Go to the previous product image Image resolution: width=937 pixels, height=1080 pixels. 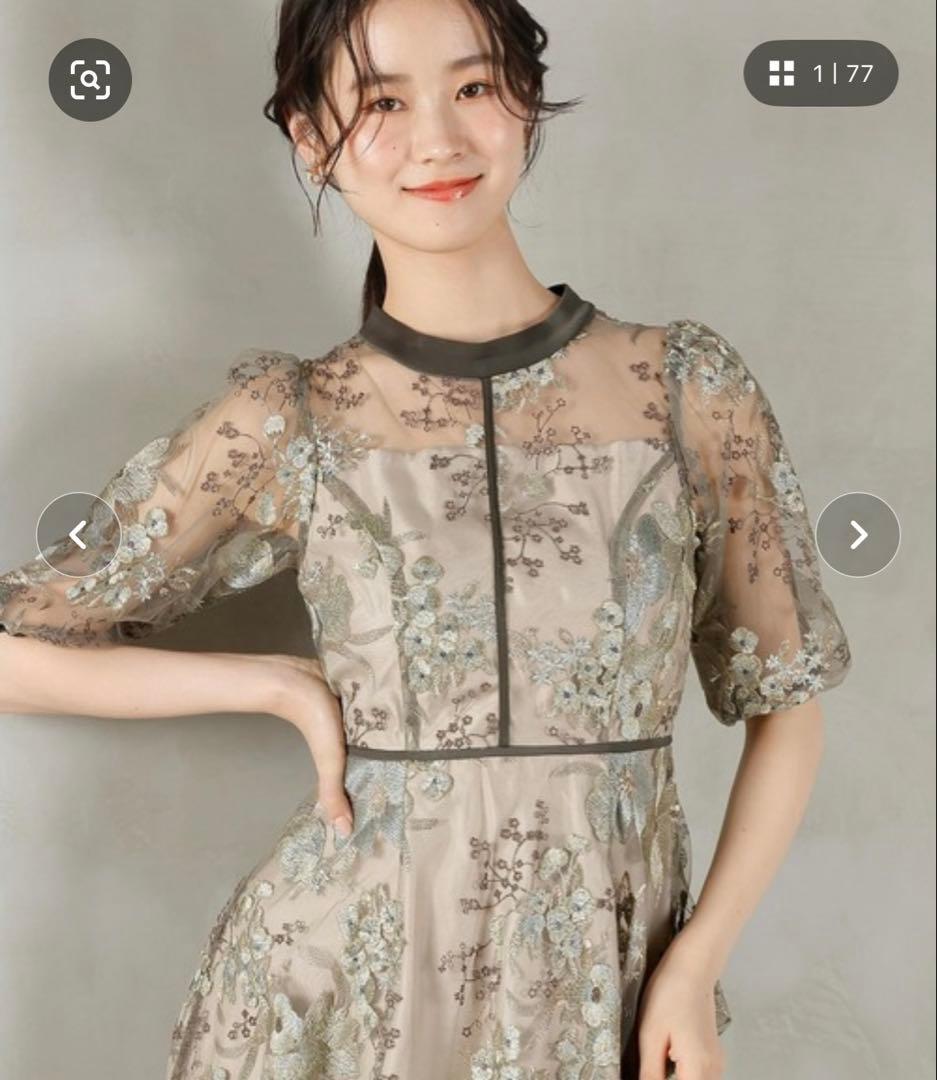click(78, 535)
